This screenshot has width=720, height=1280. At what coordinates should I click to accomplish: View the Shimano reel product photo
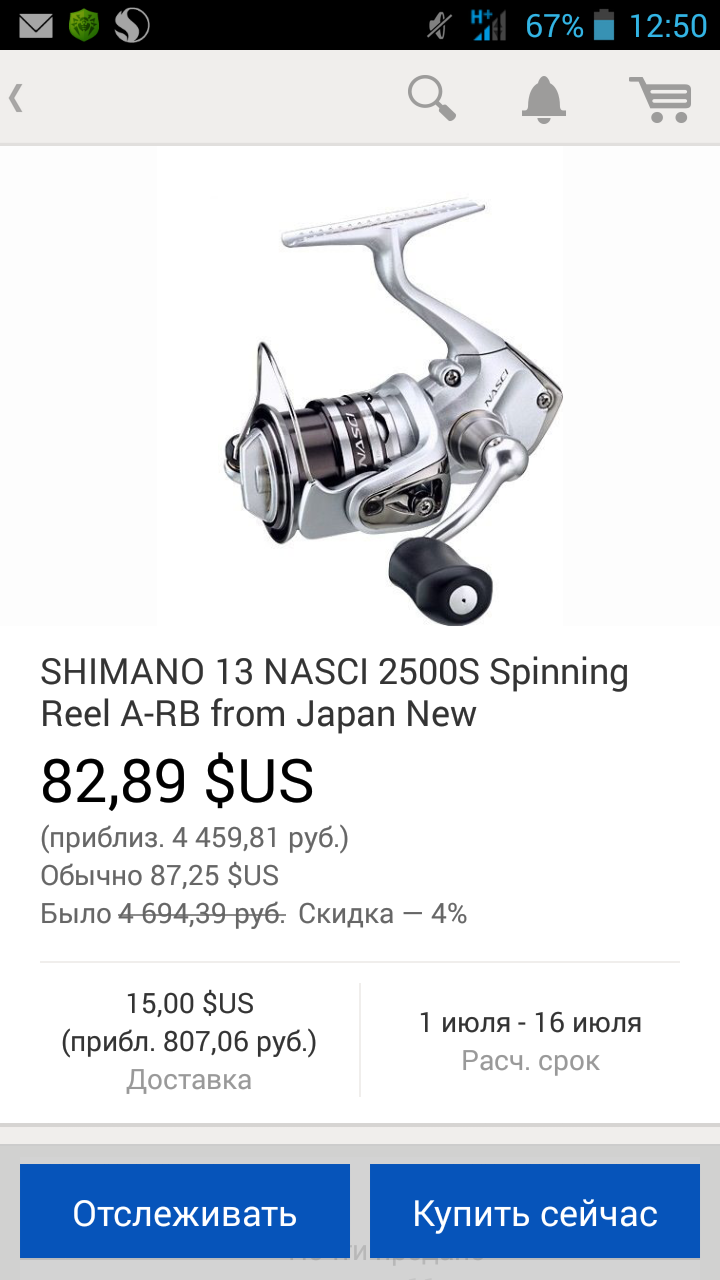[x=360, y=388]
